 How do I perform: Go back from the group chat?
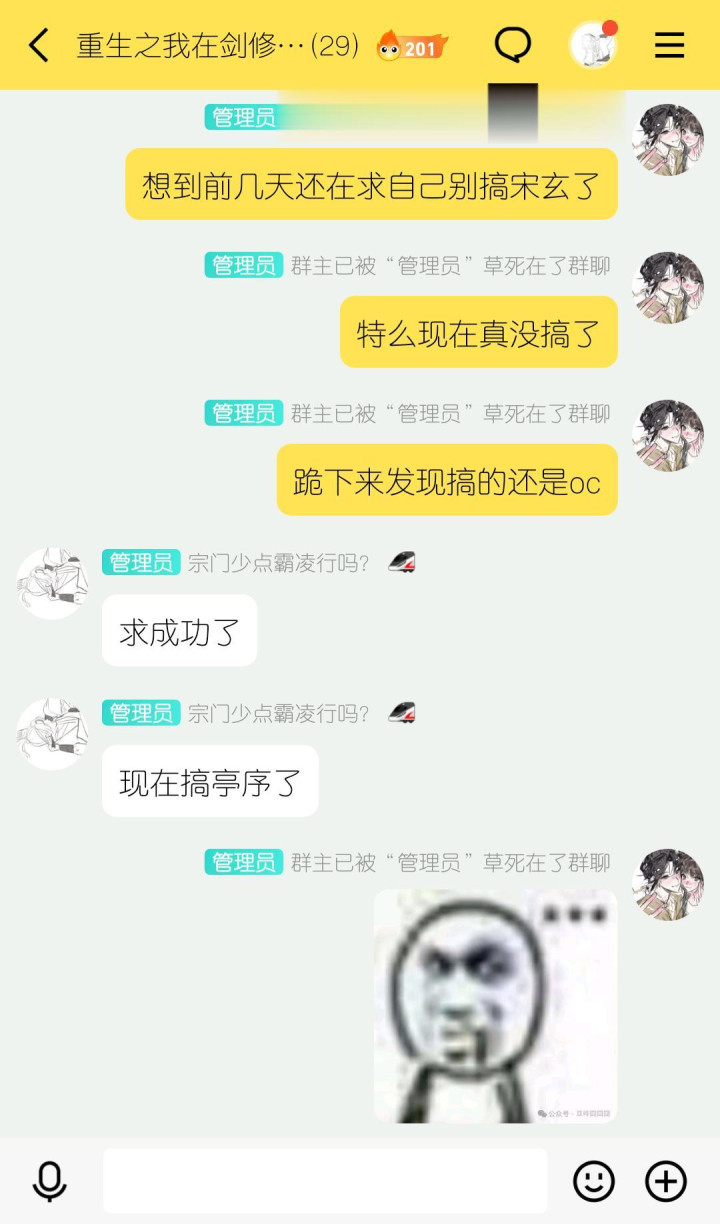click(x=38, y=45)
